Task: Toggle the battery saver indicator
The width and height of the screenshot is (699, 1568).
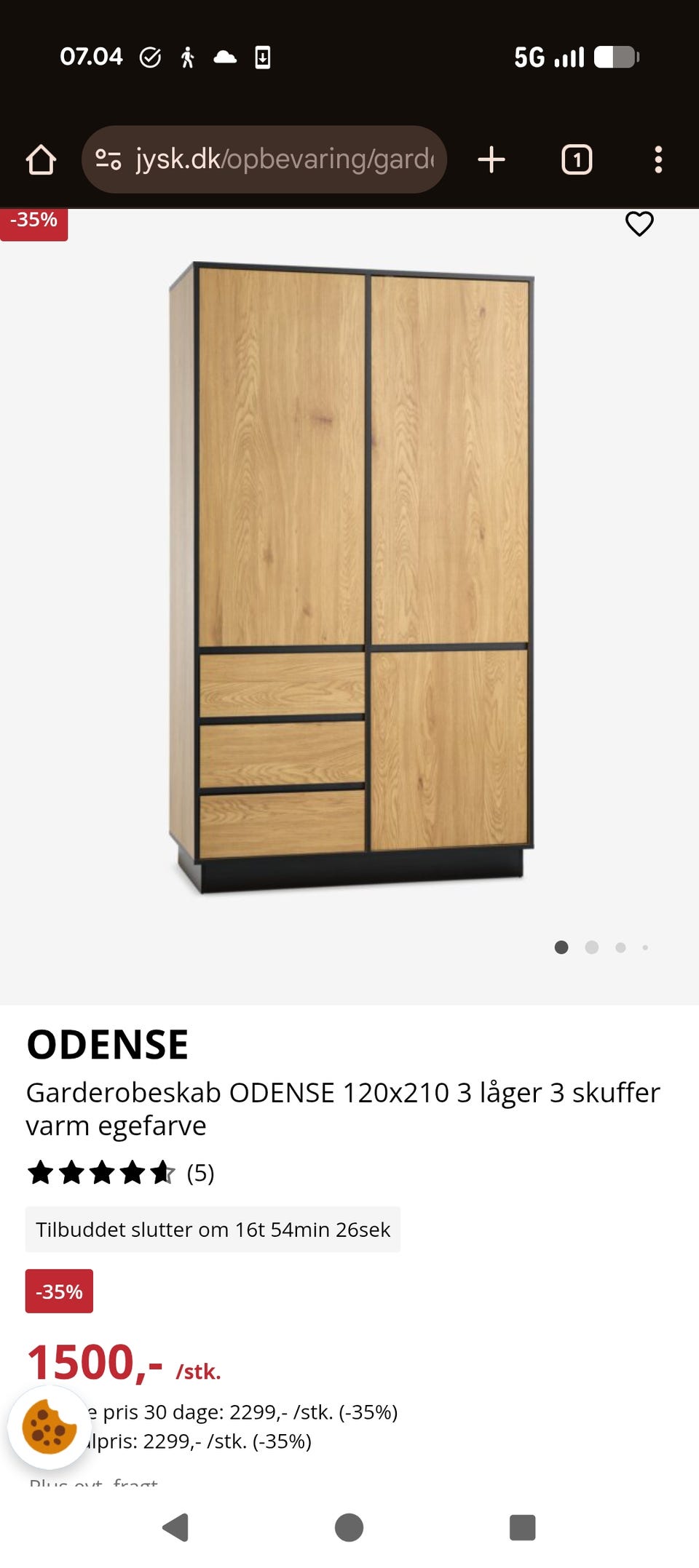Action: 615,56
